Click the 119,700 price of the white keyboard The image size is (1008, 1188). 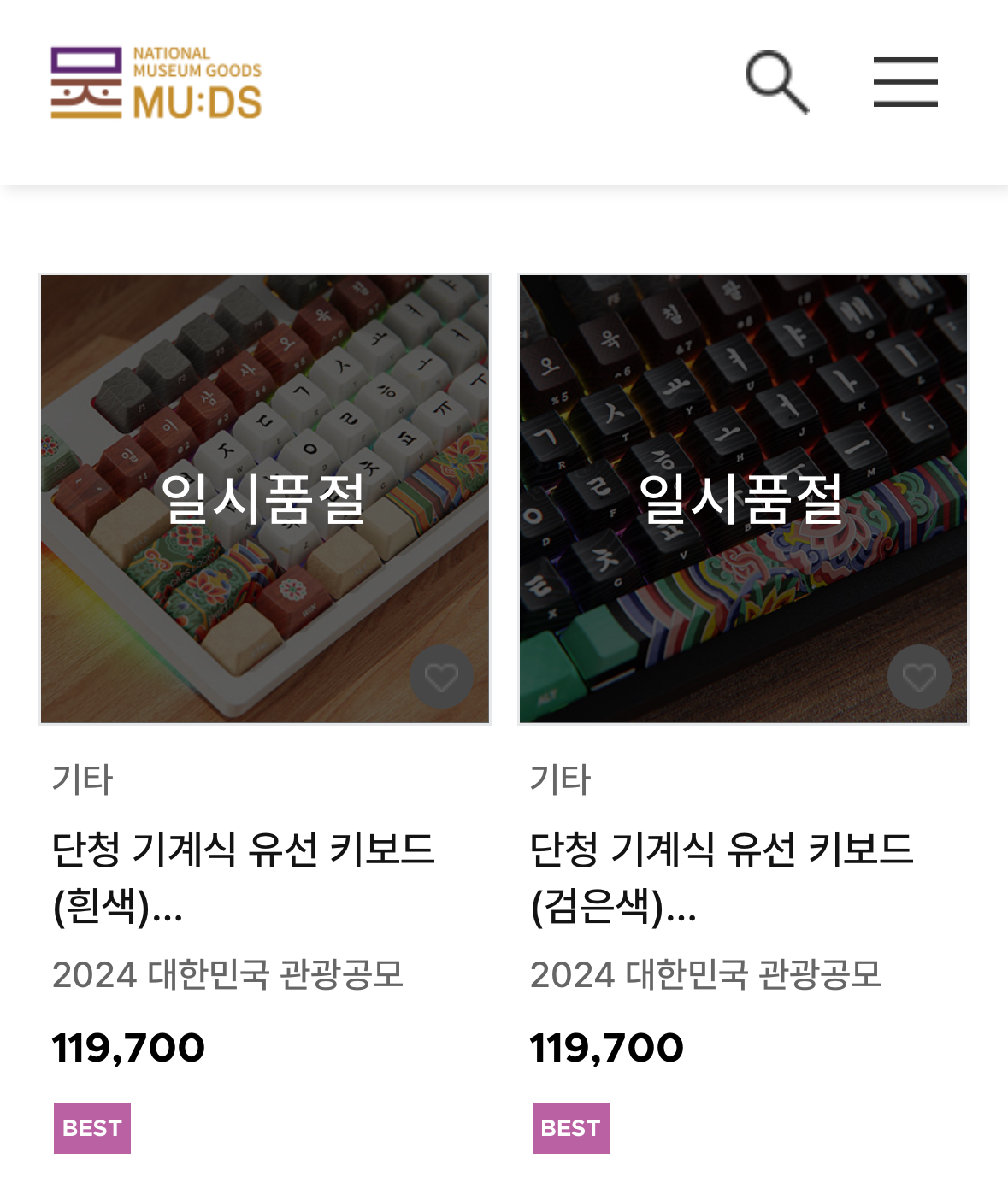click(x=128, y=1046)
